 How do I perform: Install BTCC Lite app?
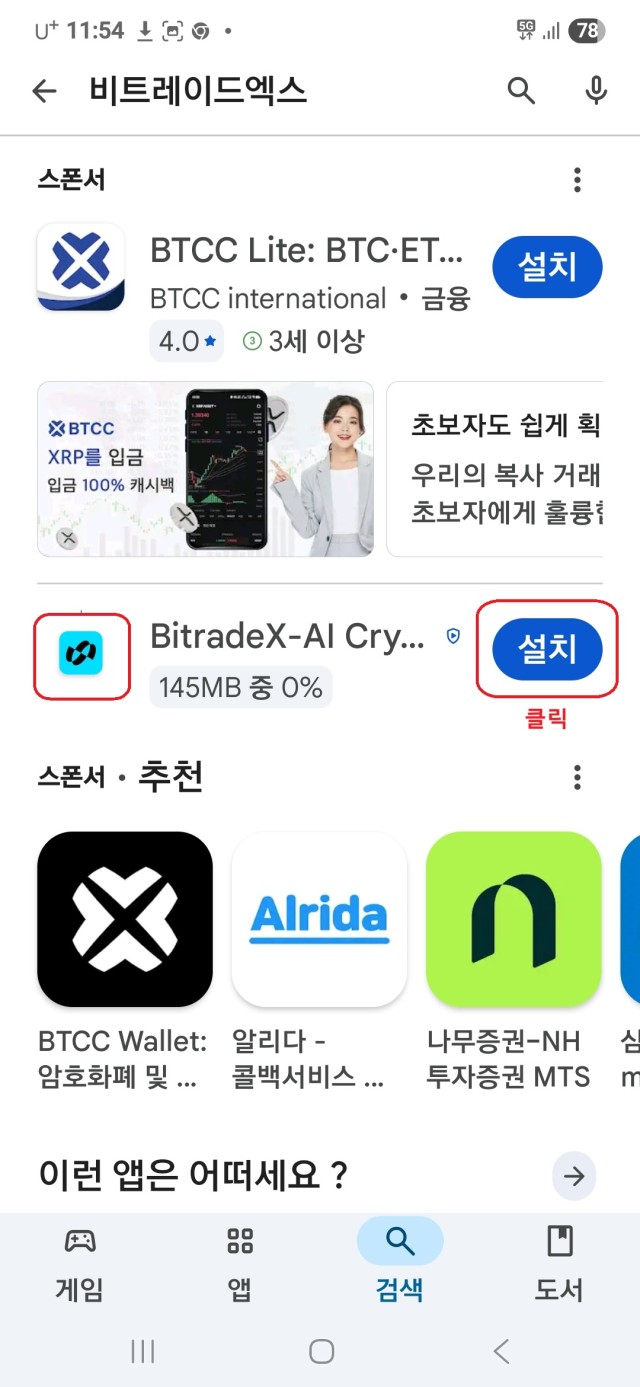[x=547, y=268]
